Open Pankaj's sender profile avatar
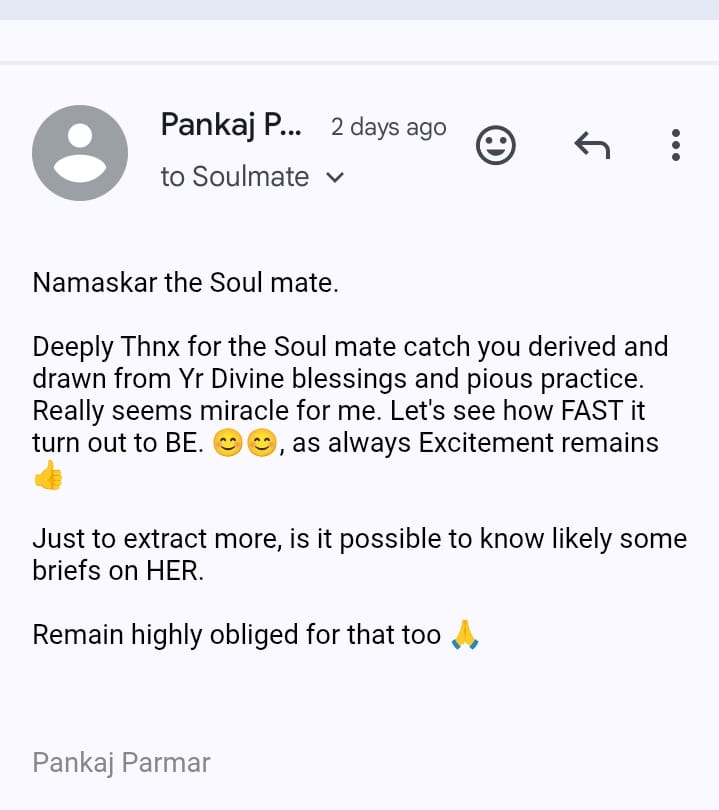The image size is (719, 810). coord(80,153)
